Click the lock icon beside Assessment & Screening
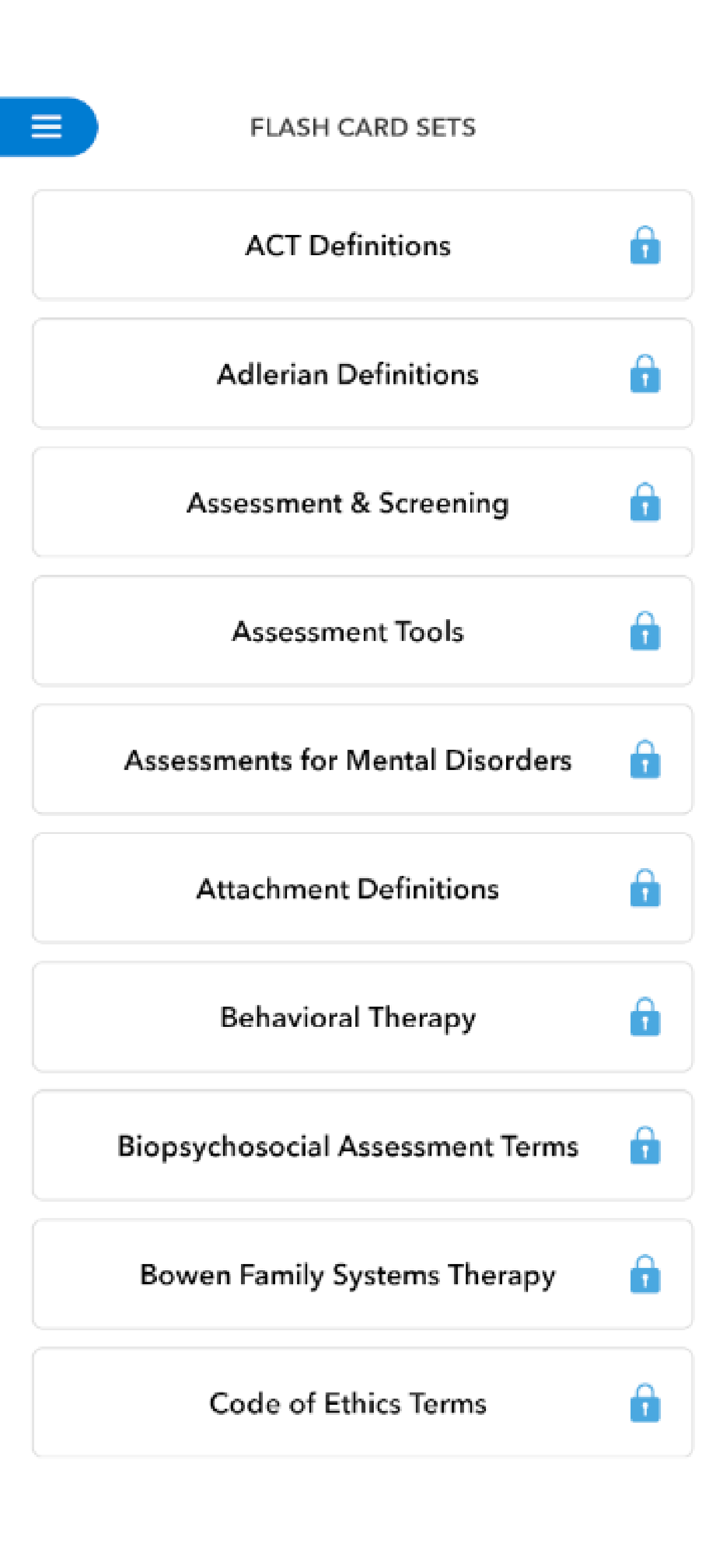This screenshot has width=723, height=1568. (x=645, y=503)
